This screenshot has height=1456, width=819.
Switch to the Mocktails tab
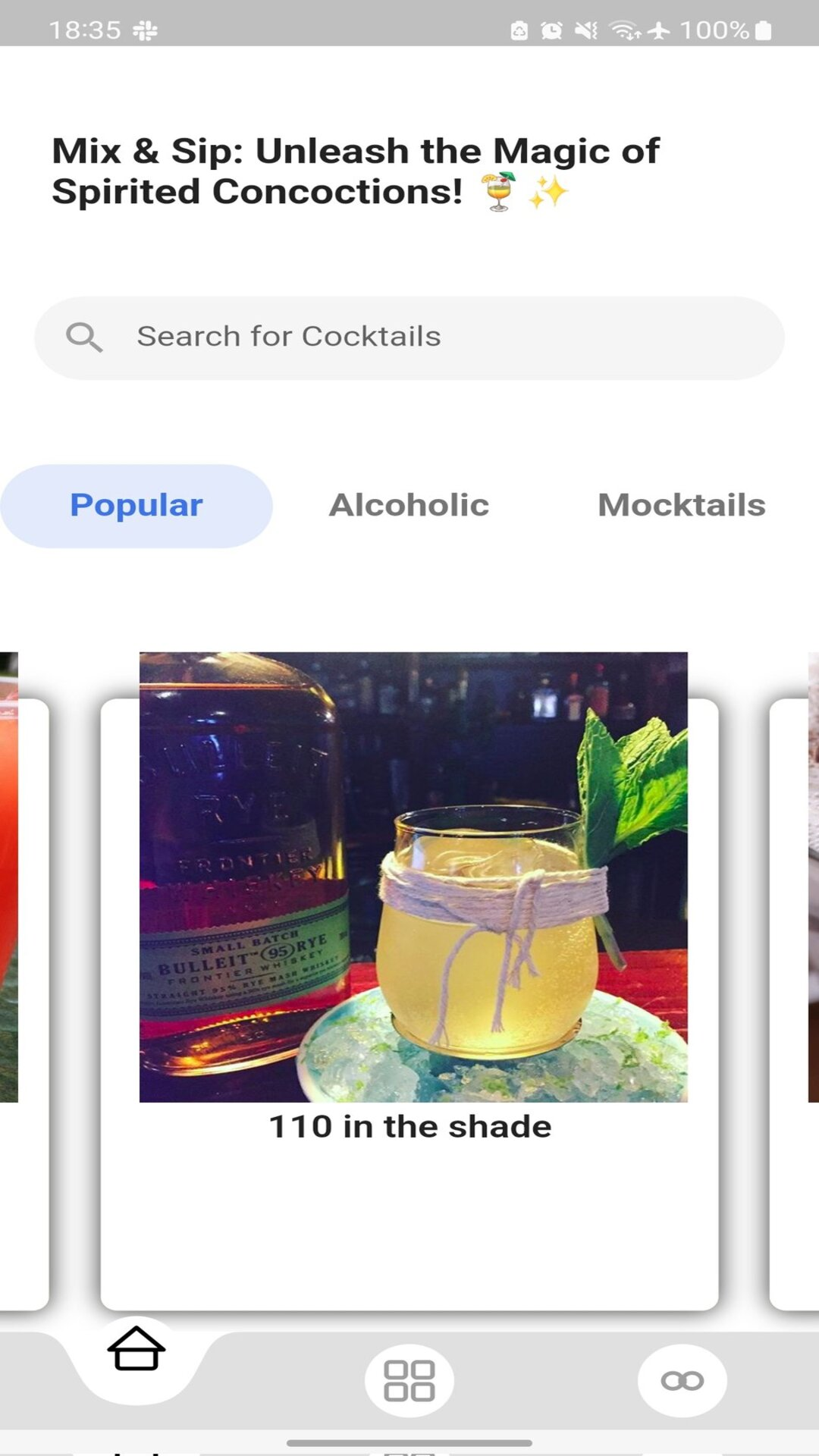coord(681,506)
